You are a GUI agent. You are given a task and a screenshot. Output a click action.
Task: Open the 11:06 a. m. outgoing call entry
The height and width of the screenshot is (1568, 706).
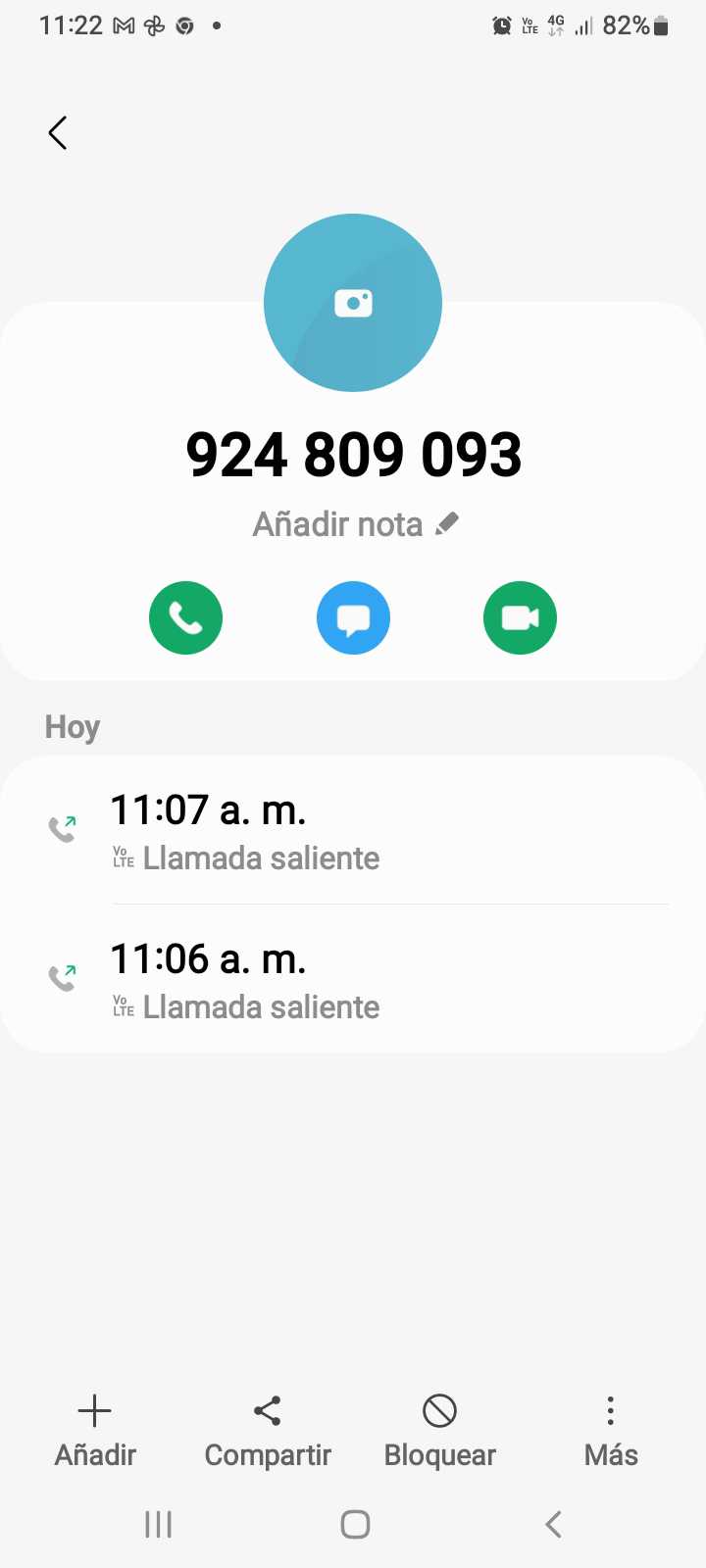[353, 980]
